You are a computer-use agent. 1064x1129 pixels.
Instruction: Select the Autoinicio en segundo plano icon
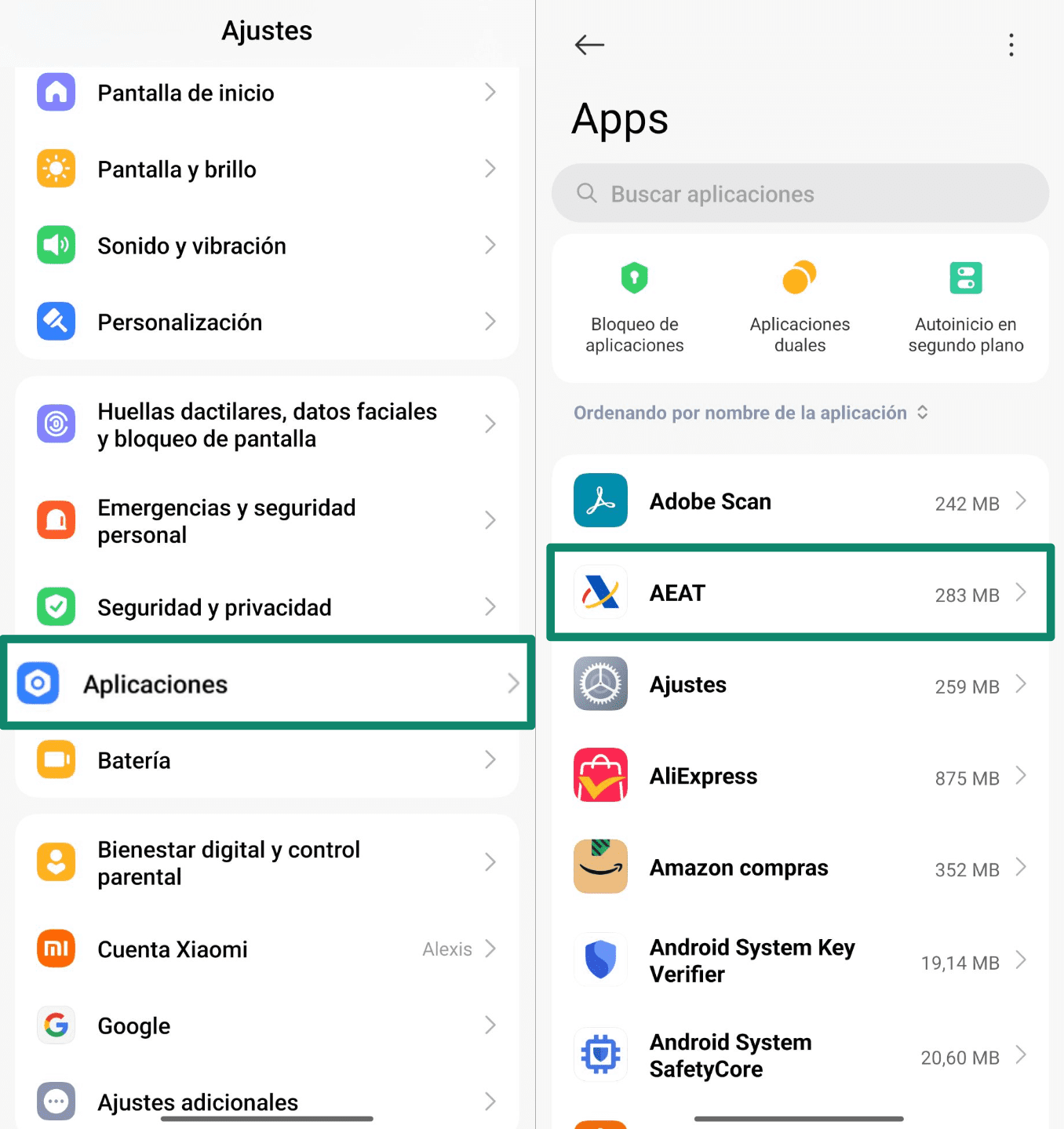965,277
